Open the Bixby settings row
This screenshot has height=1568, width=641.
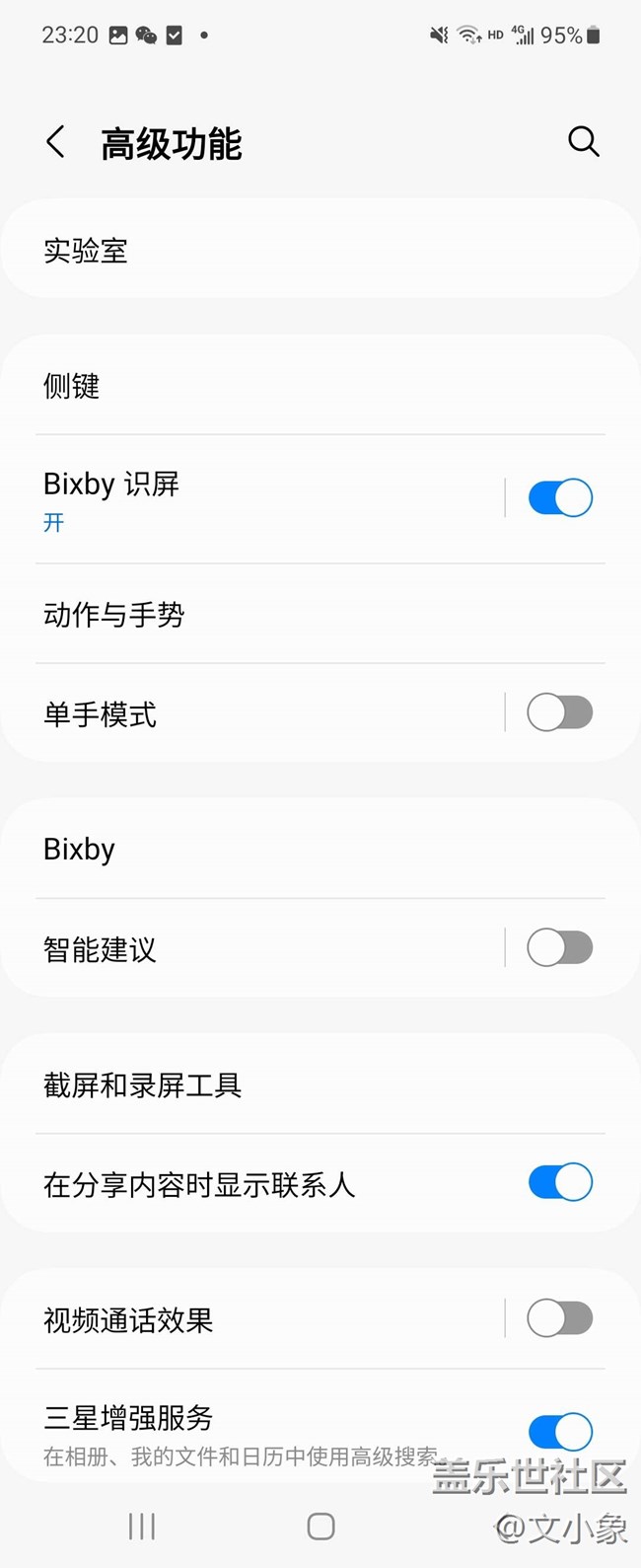pos(320,850)
